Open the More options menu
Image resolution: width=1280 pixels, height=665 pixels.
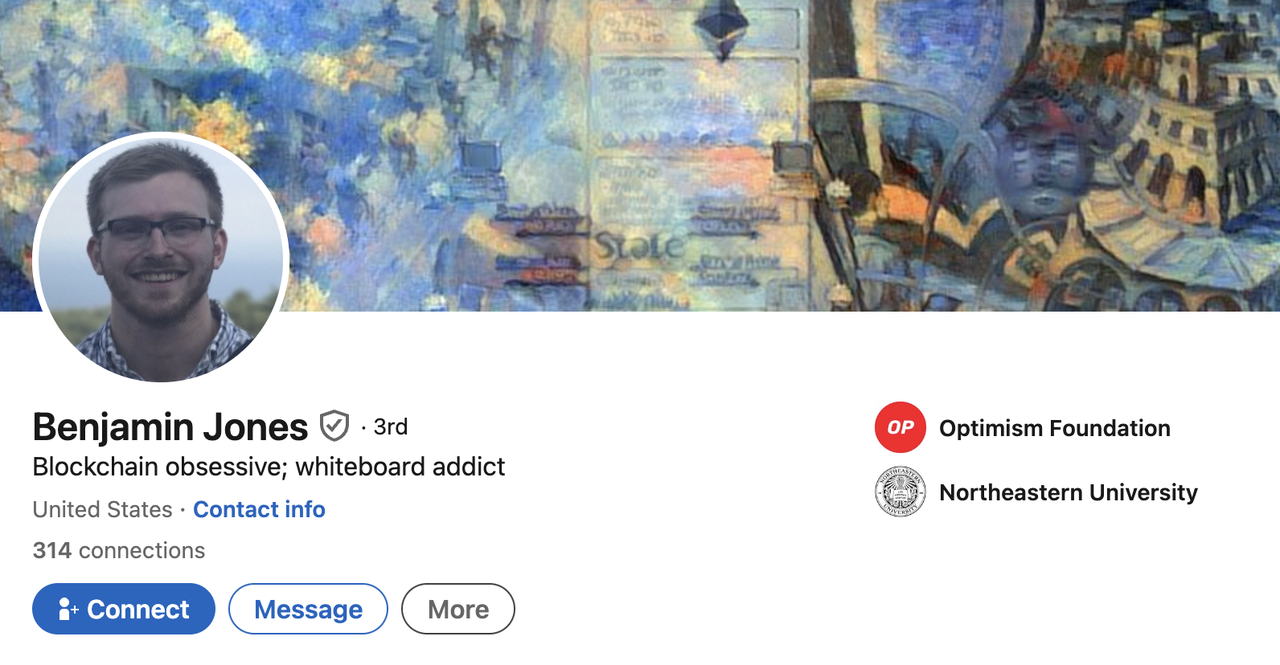pos(458,609)
